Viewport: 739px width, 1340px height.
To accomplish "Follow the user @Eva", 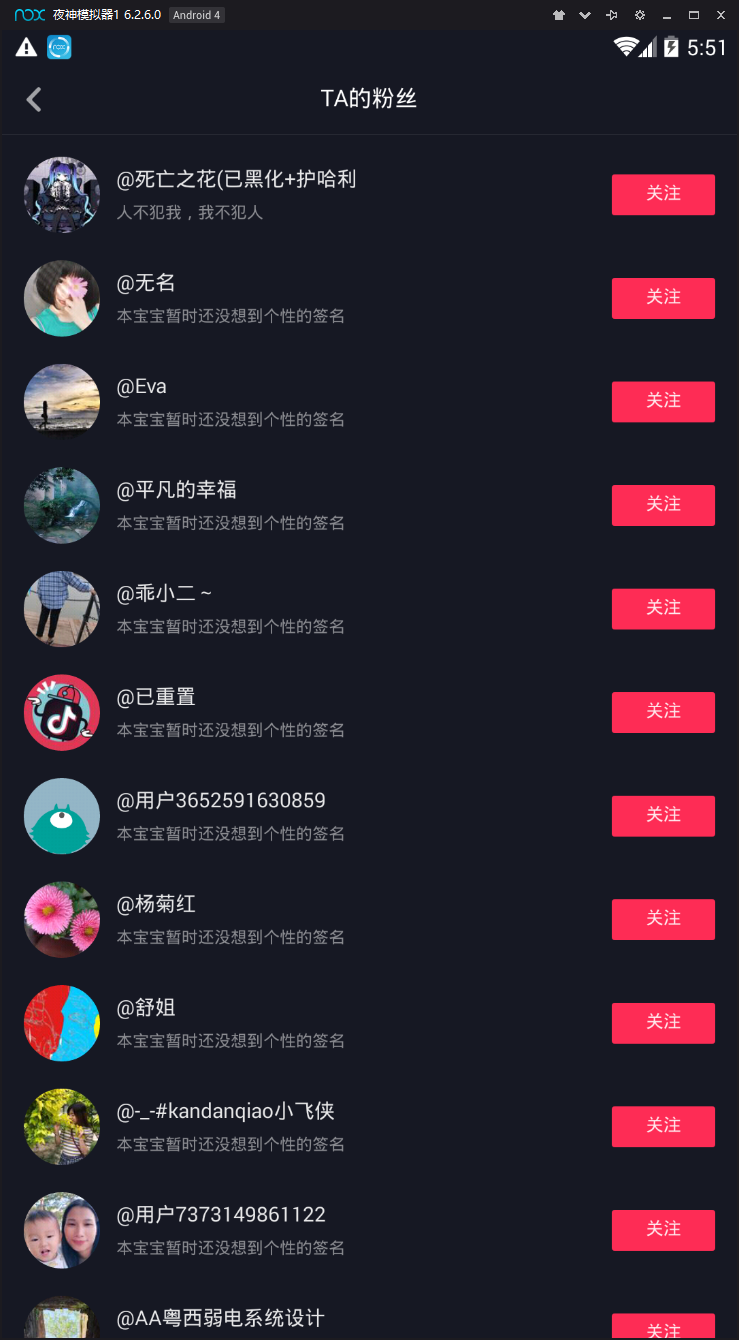I will click(x=663, y=401).
